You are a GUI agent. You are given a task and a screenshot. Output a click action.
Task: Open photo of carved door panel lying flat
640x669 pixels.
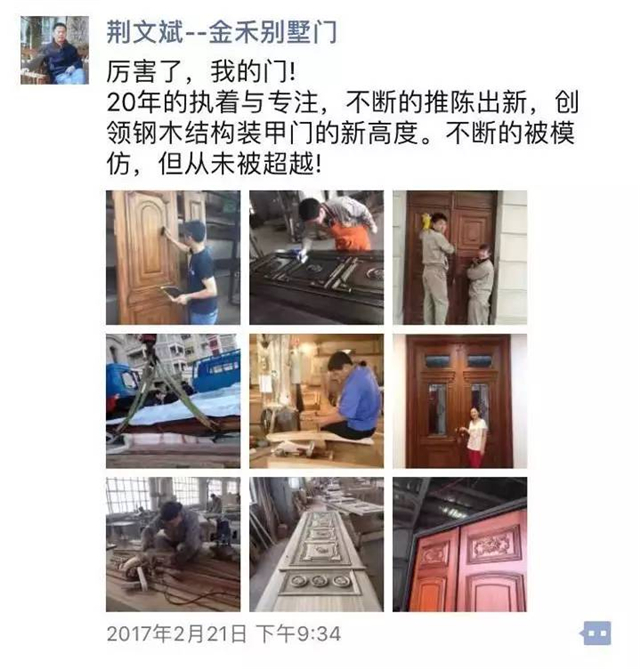(316, 544)
